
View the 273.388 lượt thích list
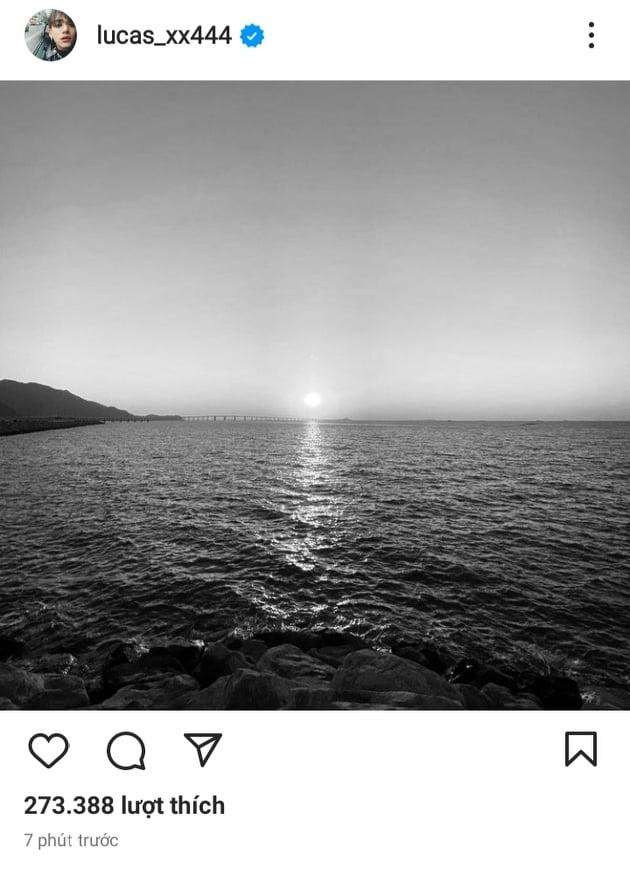tap(124, 806)
